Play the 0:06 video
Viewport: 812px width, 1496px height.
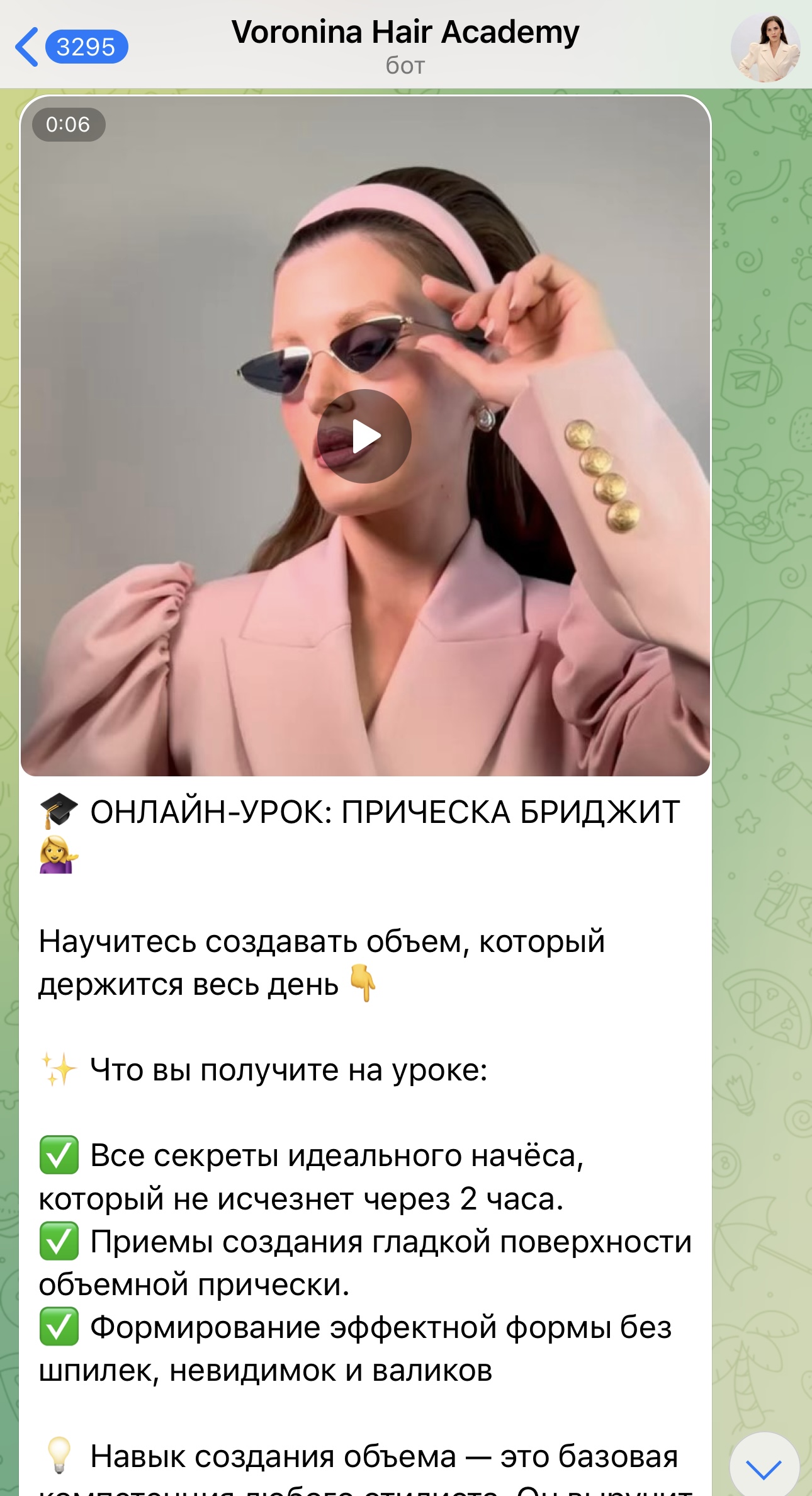[x=364, y=436]
